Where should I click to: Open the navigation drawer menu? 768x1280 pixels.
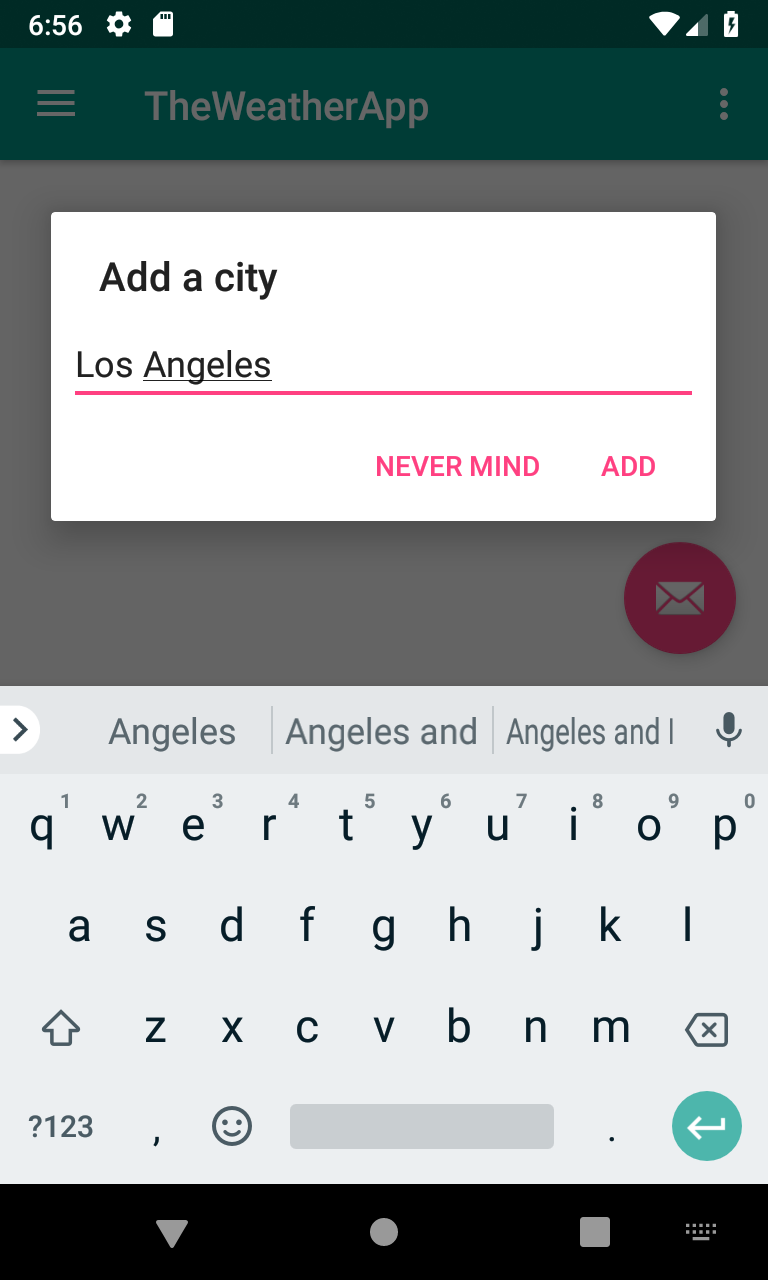point(55,103)
